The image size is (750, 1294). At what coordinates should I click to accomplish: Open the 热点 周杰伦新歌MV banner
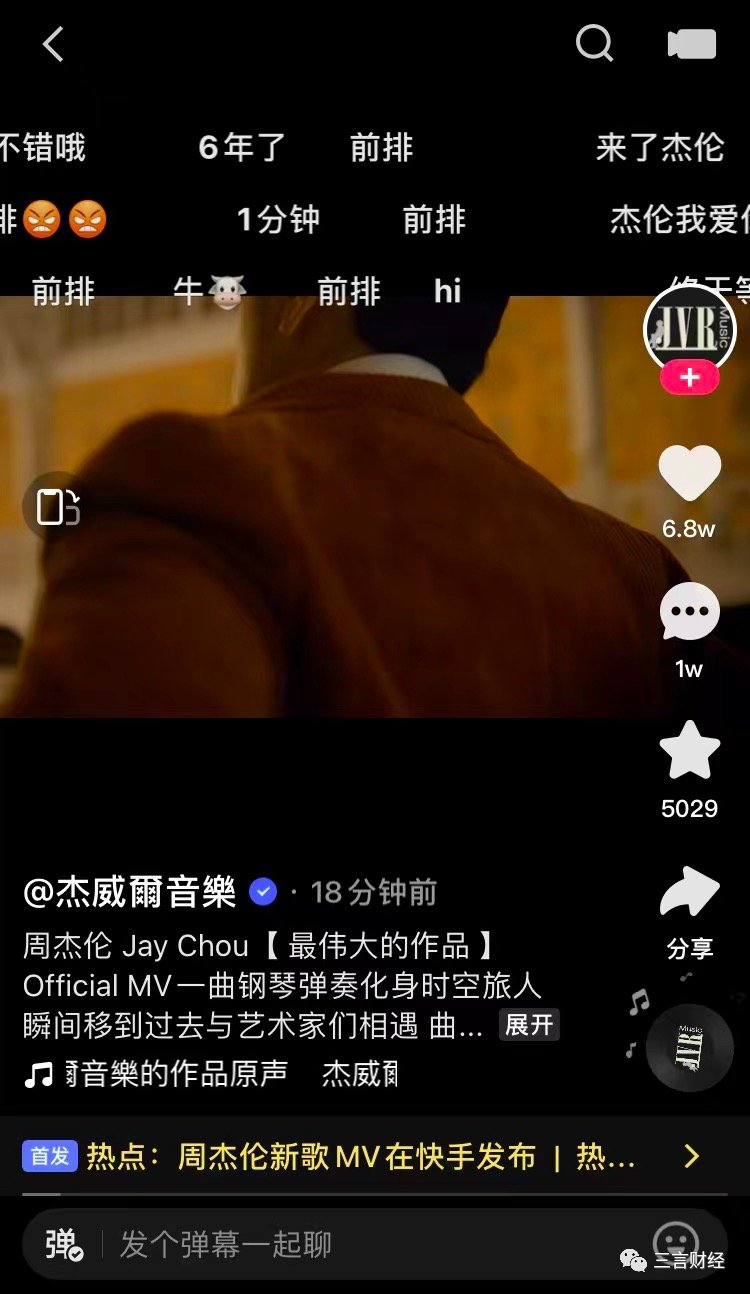pyautogui.click(x=360, y=1157)
